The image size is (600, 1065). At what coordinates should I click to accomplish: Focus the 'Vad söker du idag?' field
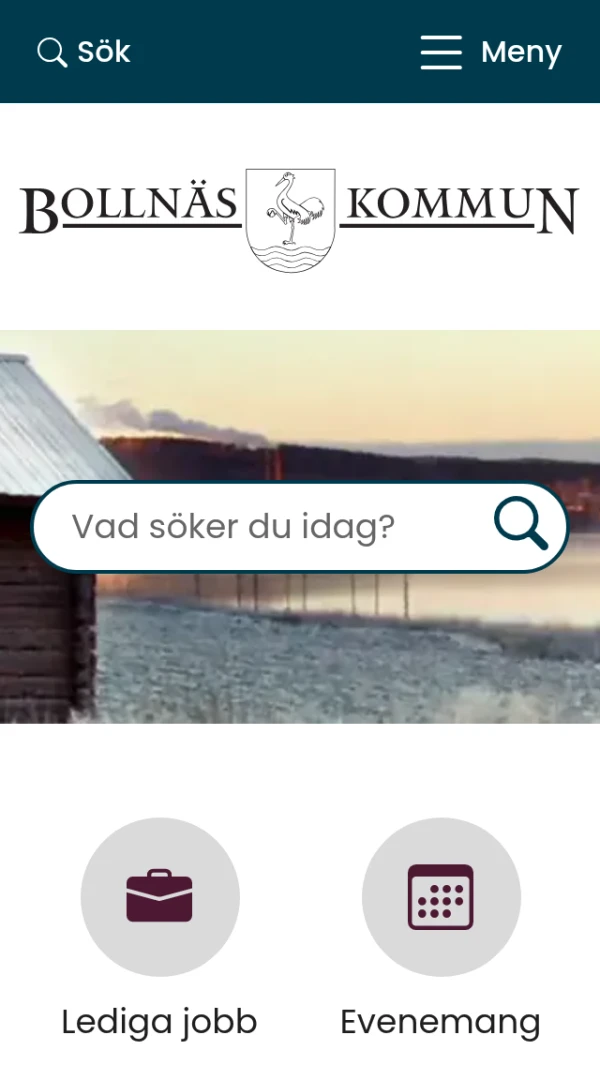click(260, 526)
